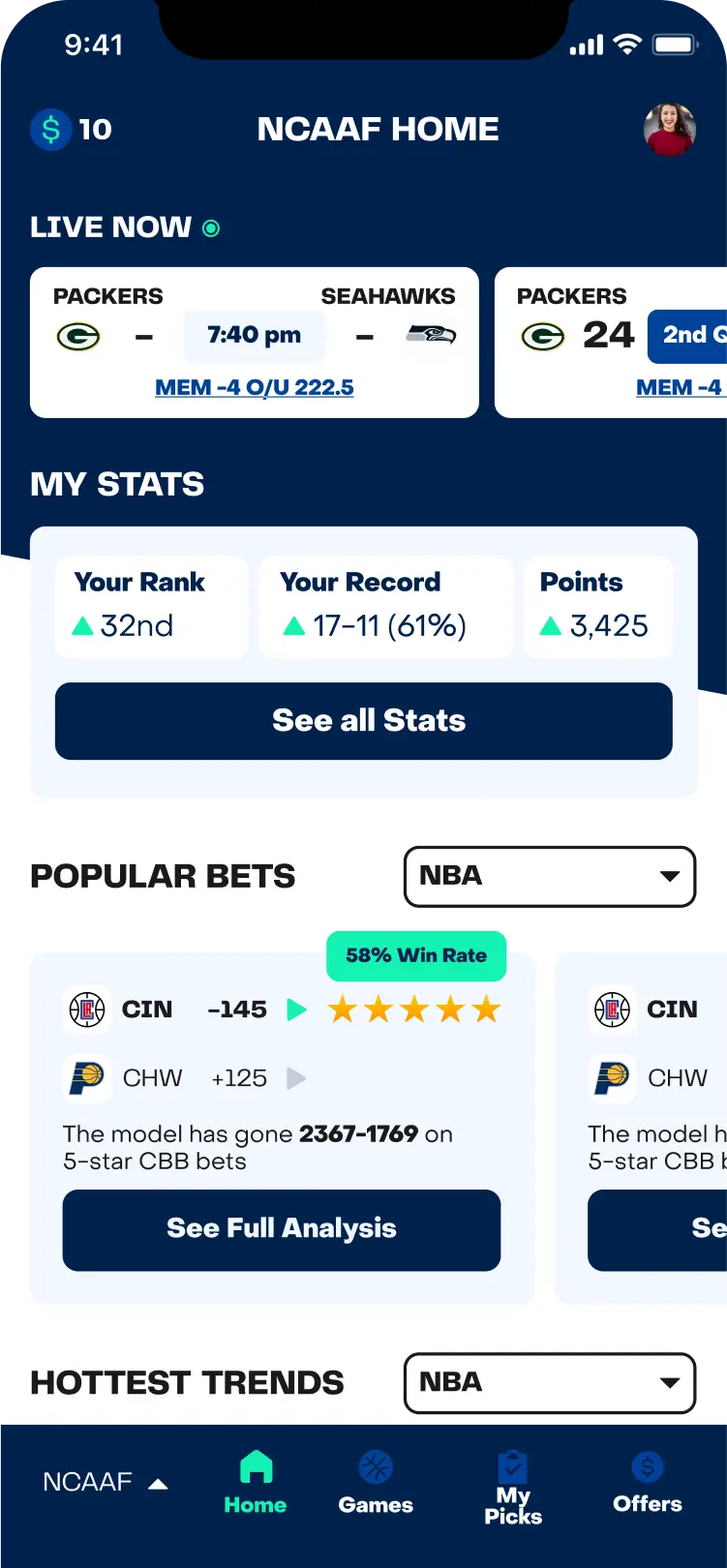Image resolution: width=727 pixels, height=1568 pixels.
Task: Switch to the Home tab
Action: (256, 1483)
